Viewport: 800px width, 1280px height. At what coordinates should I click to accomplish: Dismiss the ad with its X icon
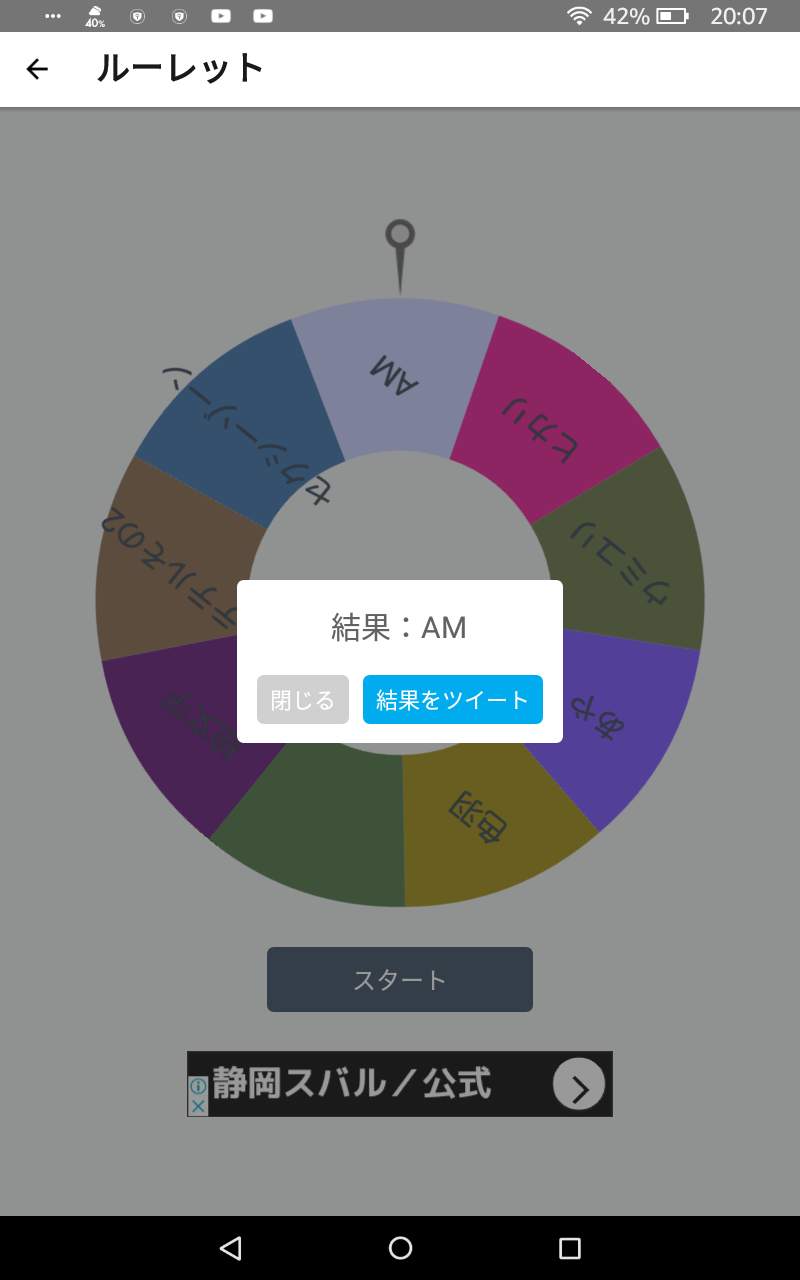coord(198,1106)
